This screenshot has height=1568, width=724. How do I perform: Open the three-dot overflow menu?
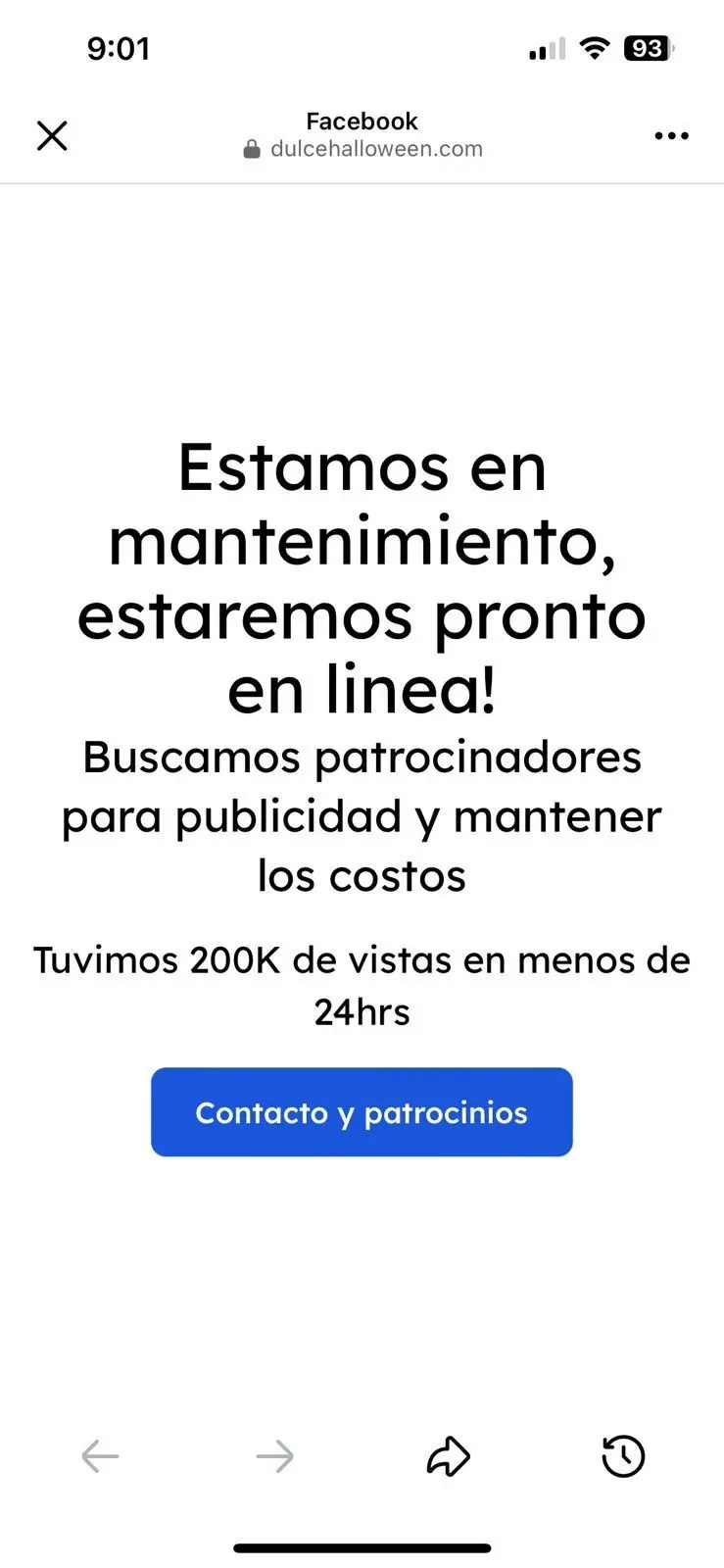671,136
